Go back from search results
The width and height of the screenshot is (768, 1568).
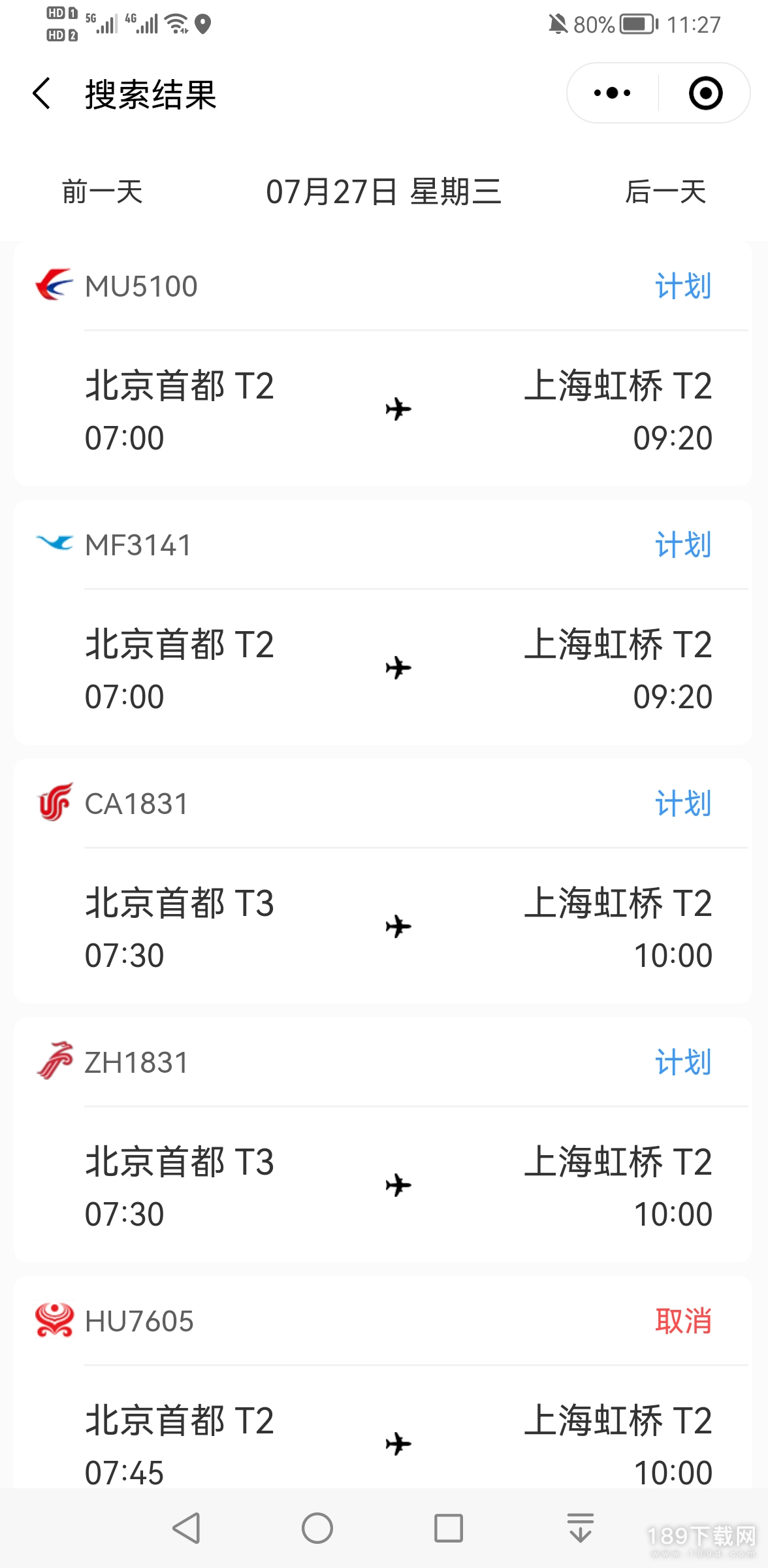click(x=42, y=93)
